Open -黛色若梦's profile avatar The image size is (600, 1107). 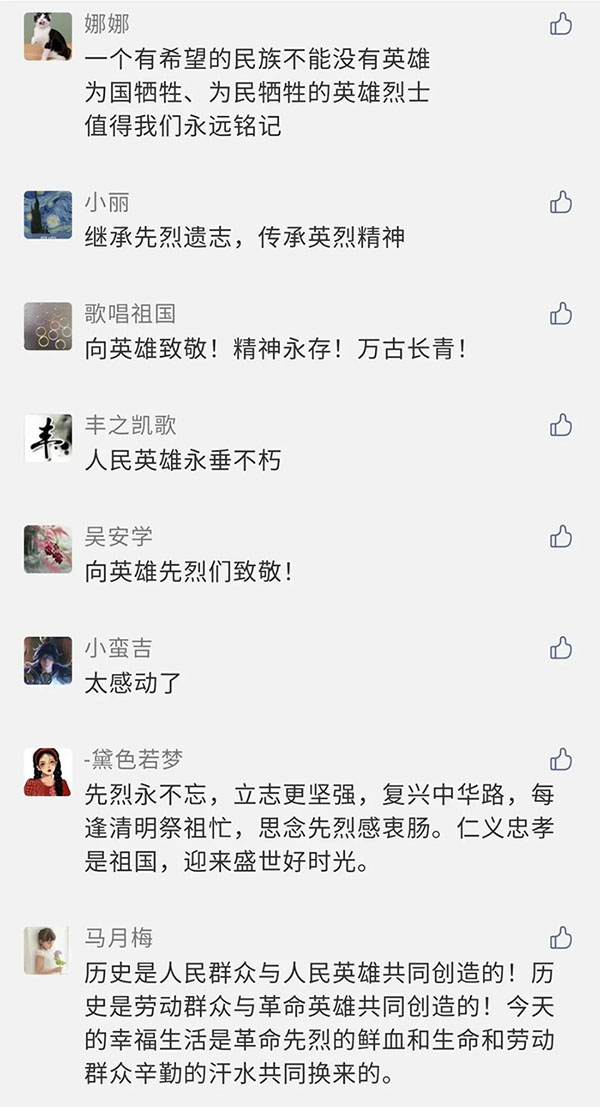pyautogui.click(x=48, y=772)
